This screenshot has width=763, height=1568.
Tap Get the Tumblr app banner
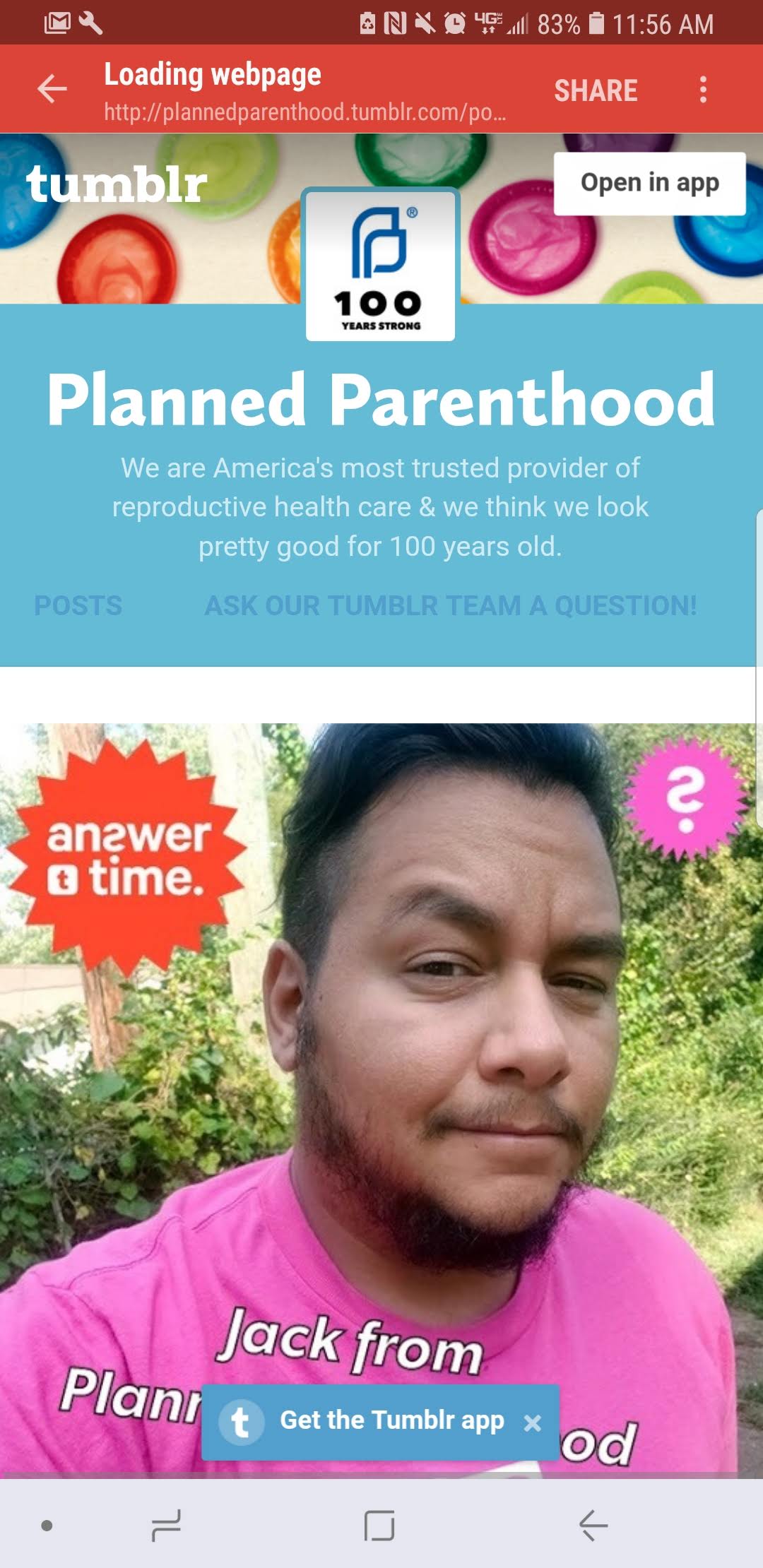(x=380, y=1421)
